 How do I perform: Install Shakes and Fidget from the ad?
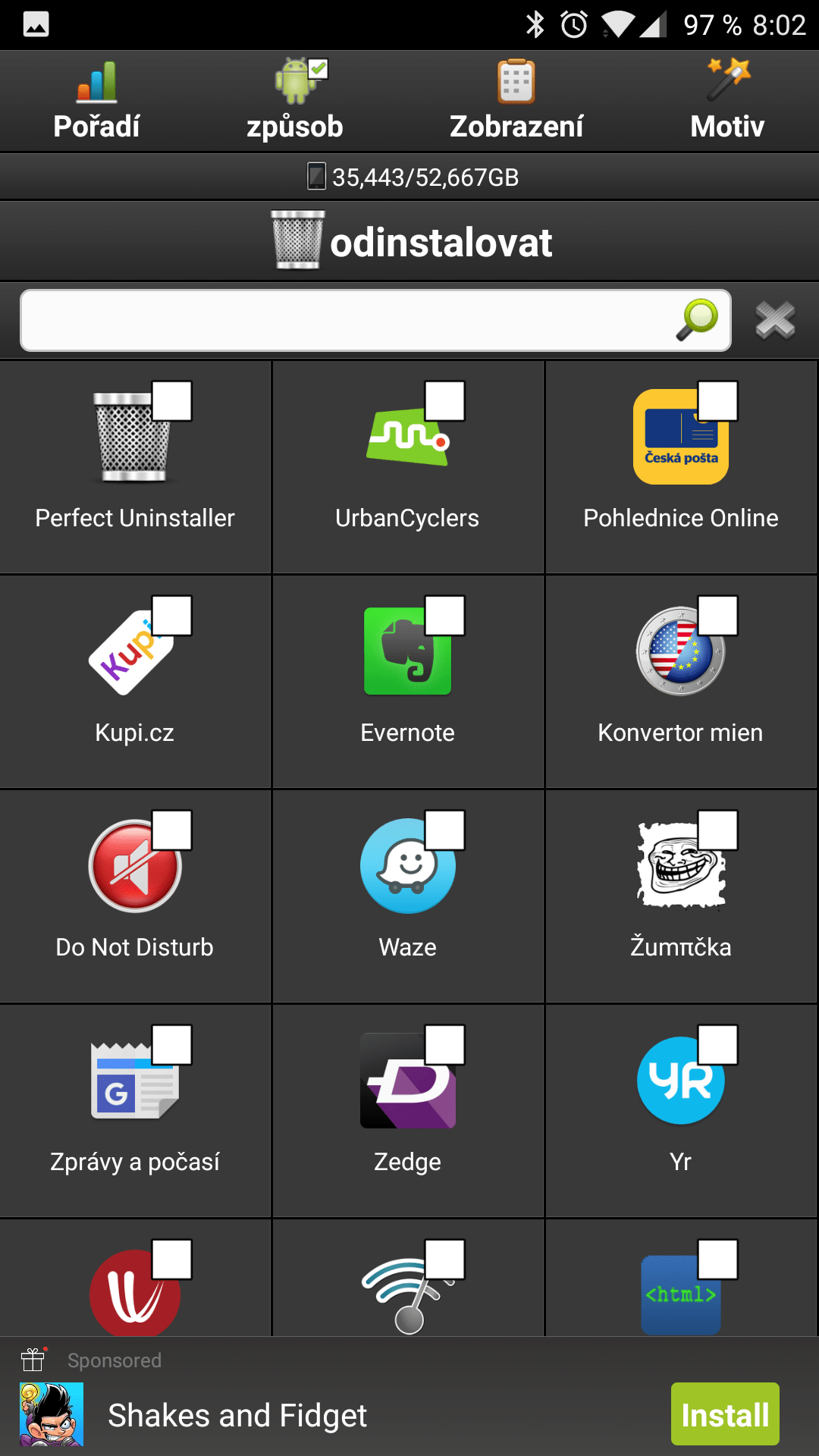[725, 1414]
